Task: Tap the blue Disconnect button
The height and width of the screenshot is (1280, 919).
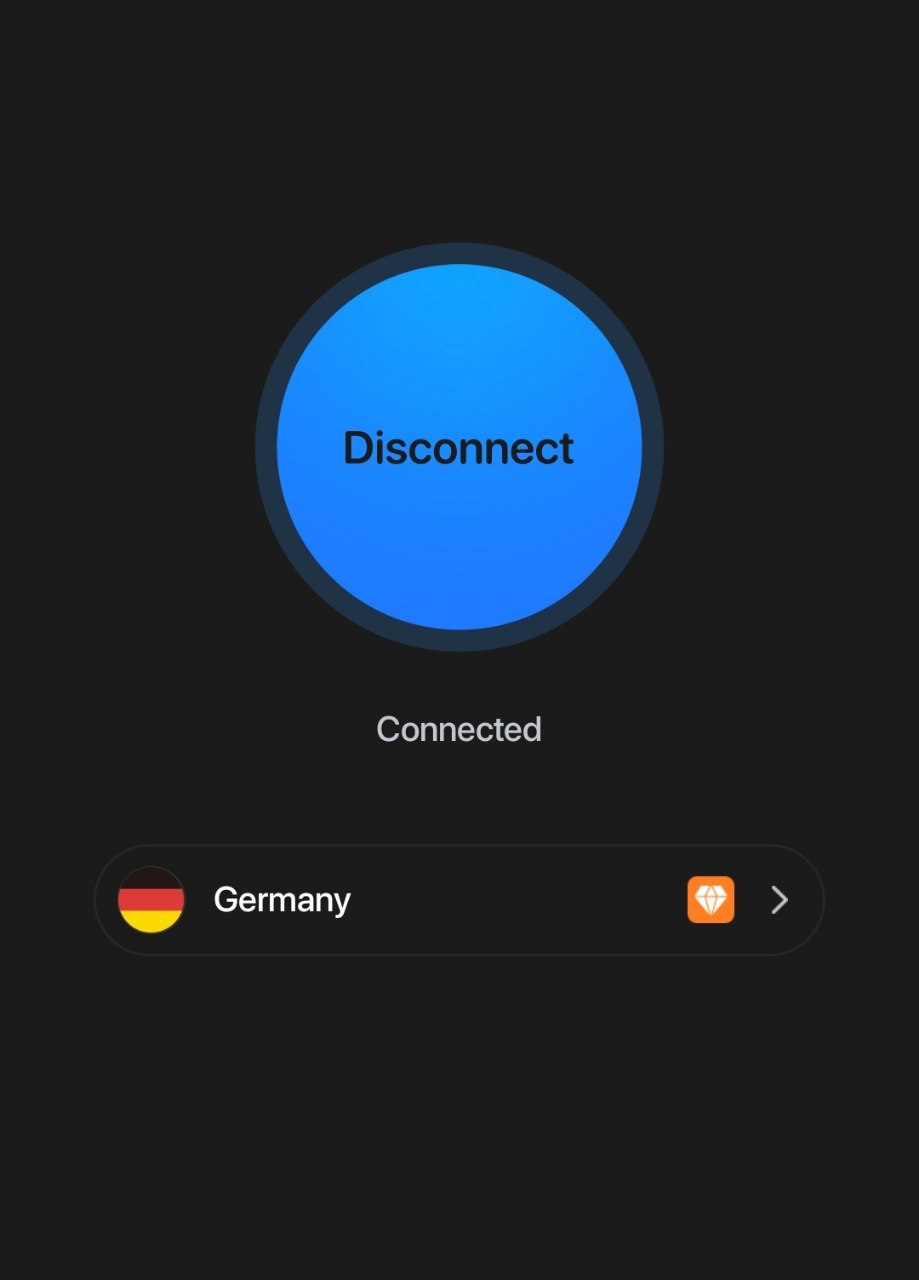Action: (x=459, y=447)
